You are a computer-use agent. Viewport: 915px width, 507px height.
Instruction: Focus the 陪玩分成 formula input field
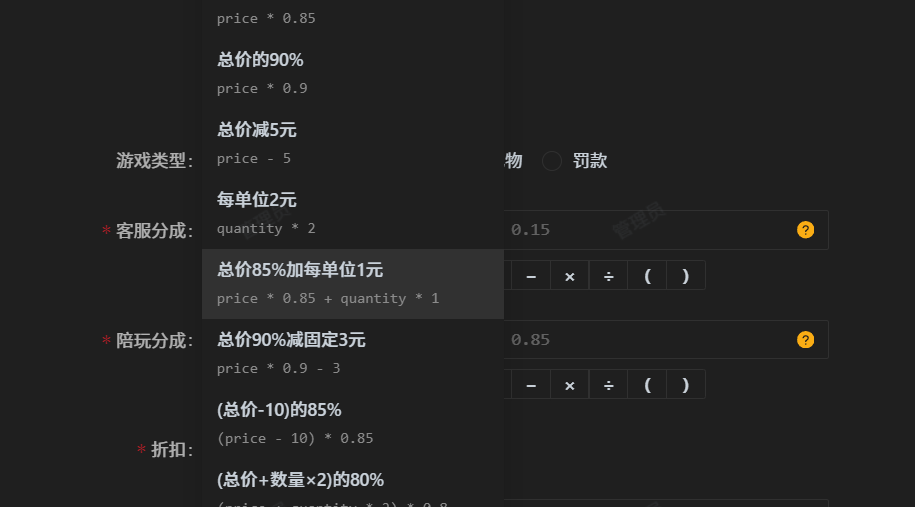pos(650,340)
